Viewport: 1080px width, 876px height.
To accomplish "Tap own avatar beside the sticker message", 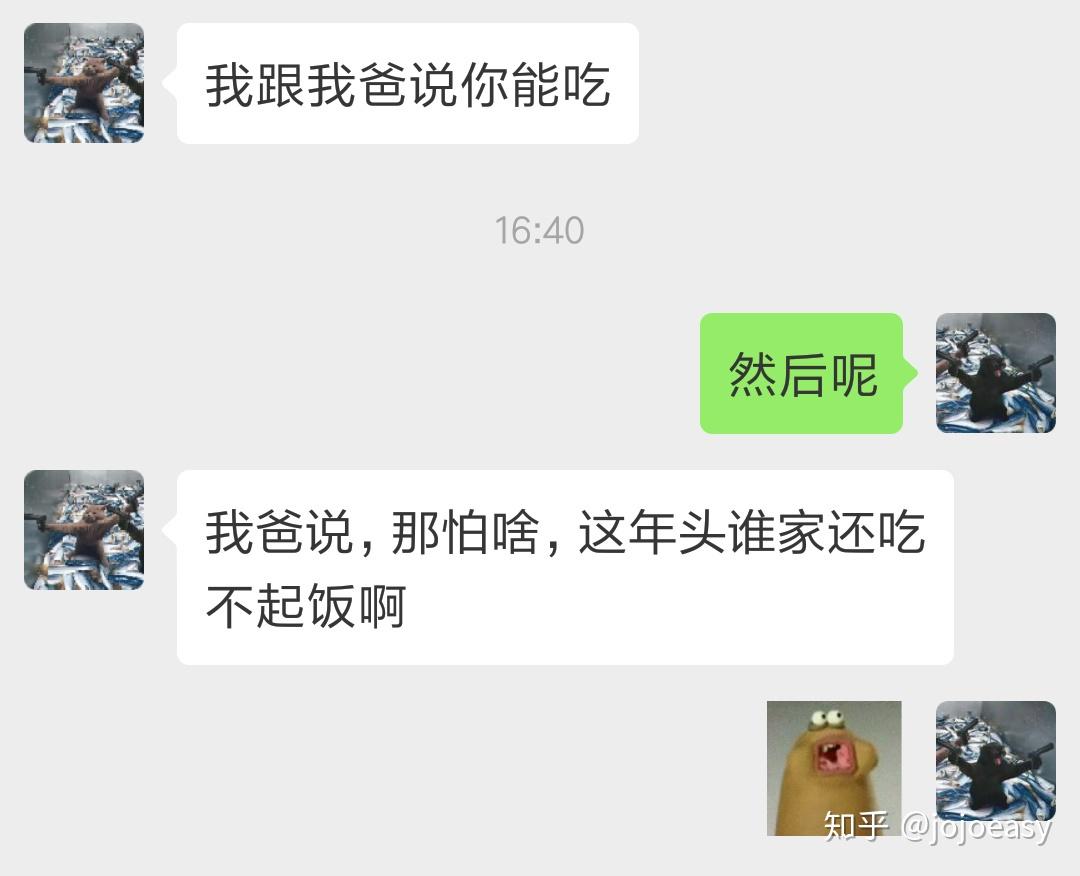I will (x=995, y=760).
